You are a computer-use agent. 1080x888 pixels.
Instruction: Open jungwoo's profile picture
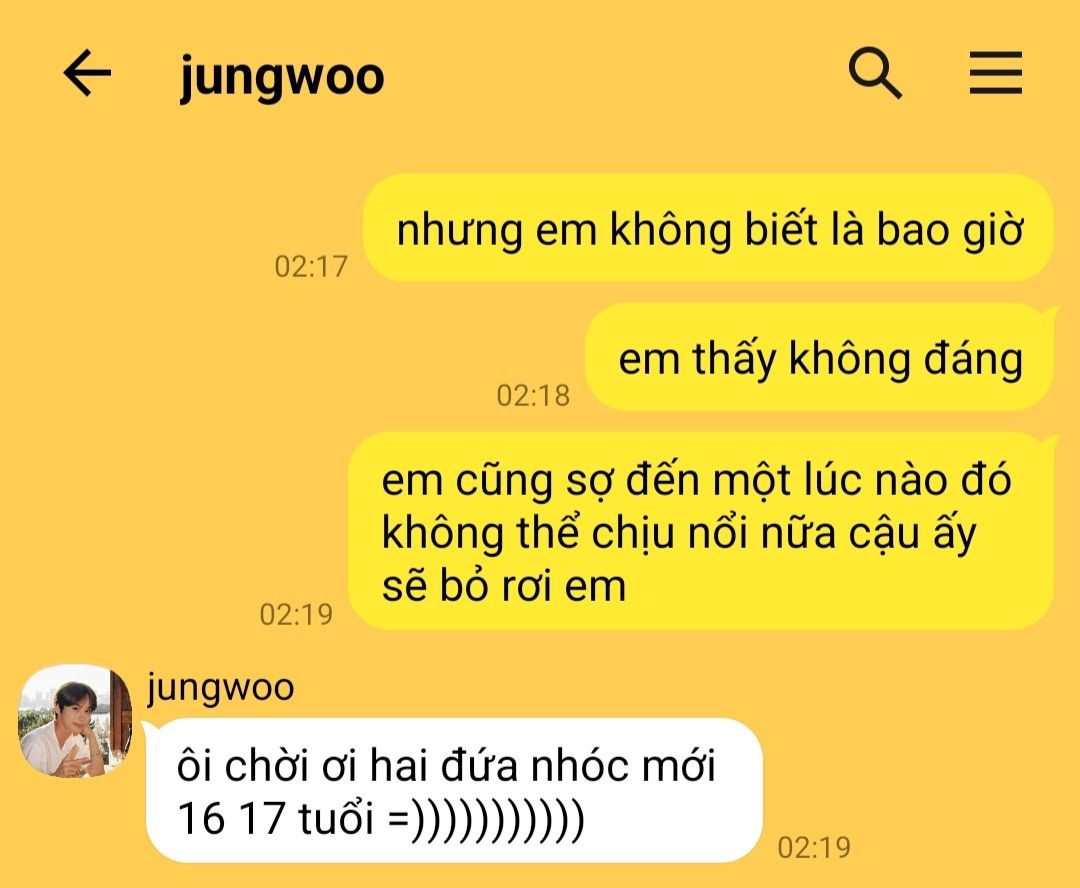click(76, 723)
